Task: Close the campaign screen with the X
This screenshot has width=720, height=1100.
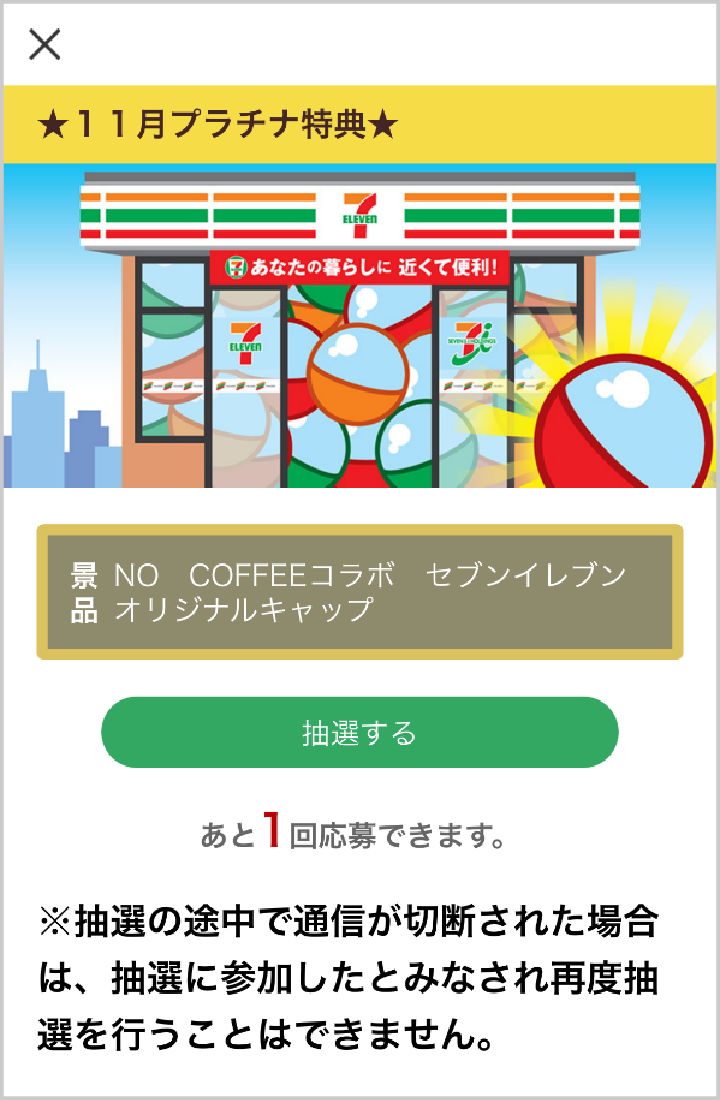Action: 46,44
